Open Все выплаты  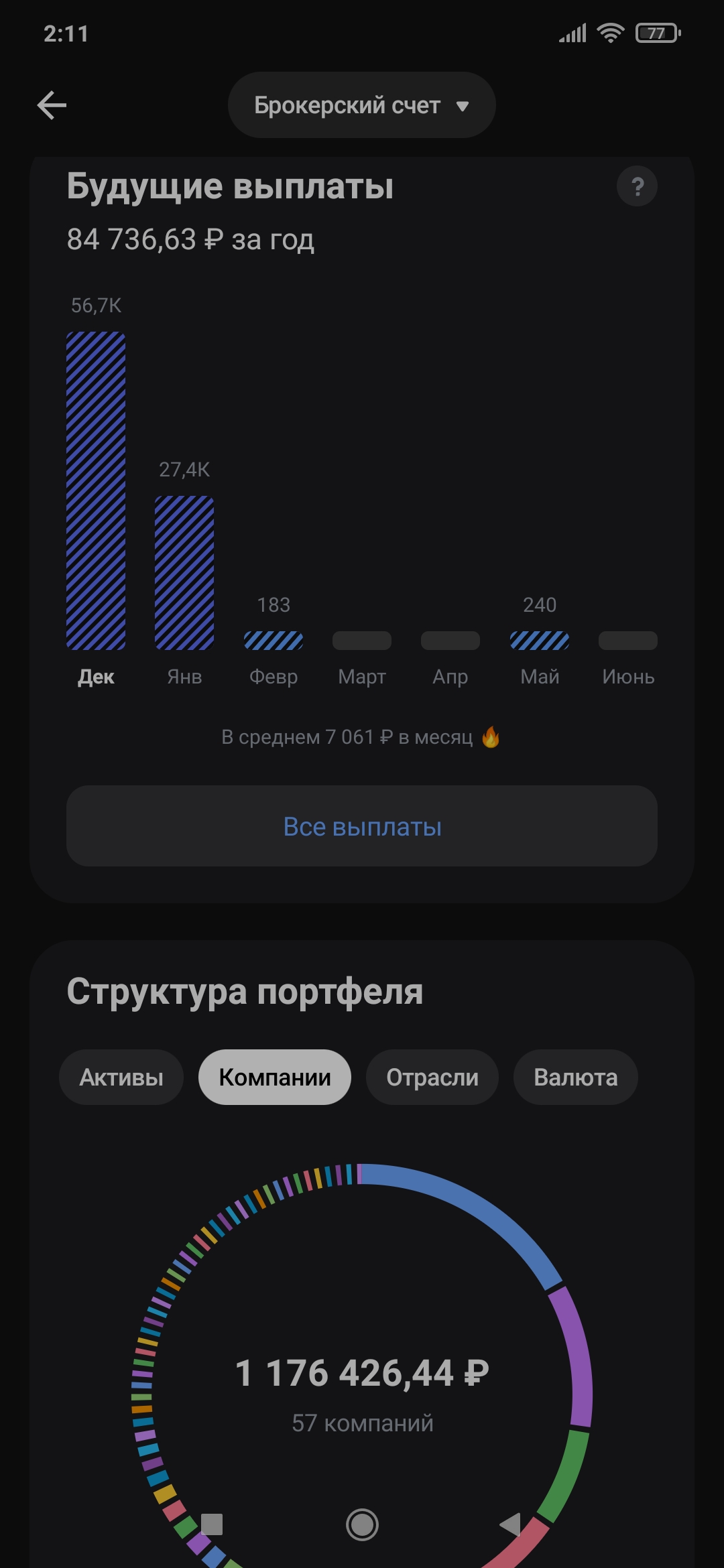point(362,826)
